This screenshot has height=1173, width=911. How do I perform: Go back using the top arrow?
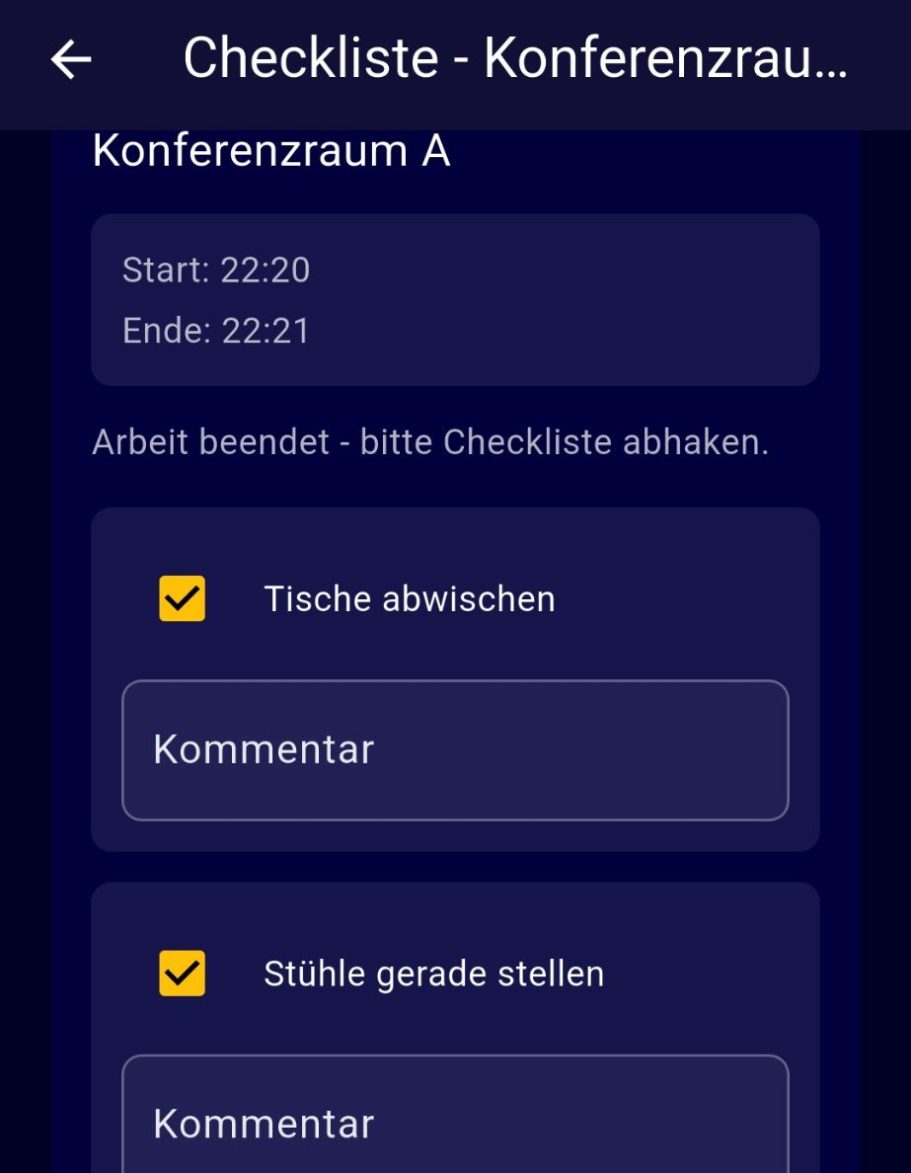[x=71, y=61]
